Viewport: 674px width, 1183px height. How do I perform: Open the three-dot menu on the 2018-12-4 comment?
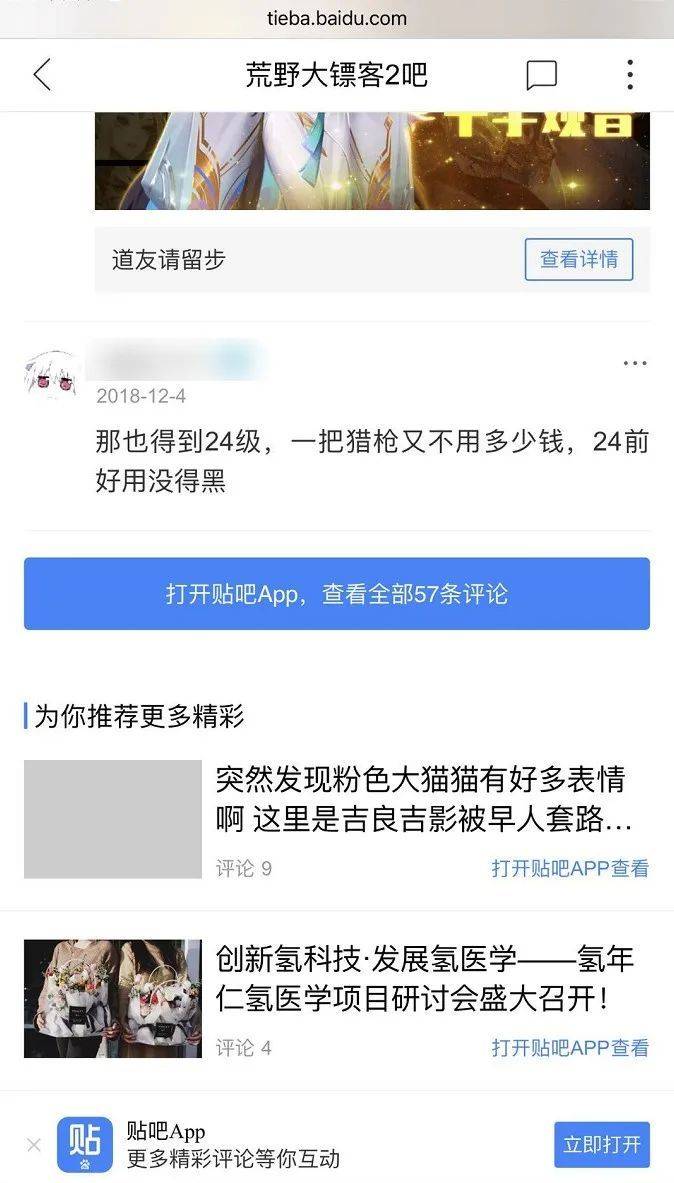point(635,363)
